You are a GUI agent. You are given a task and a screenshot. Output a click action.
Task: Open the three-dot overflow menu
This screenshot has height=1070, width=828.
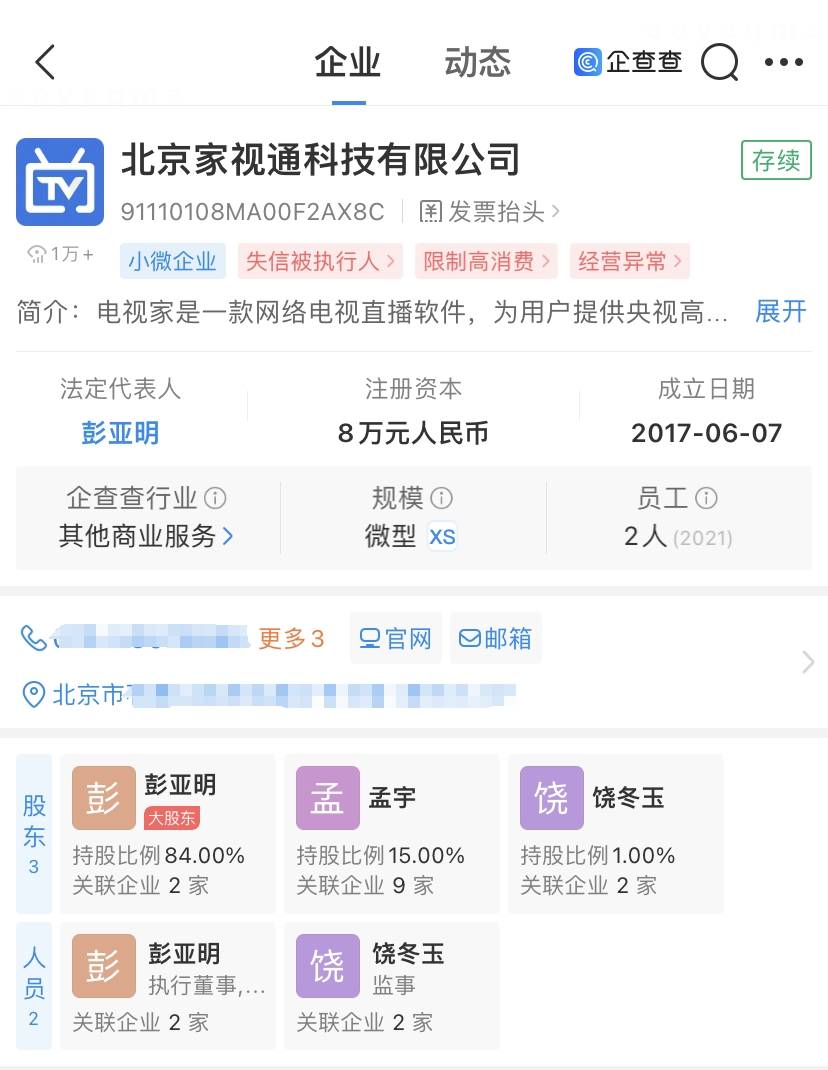[784, 62]
